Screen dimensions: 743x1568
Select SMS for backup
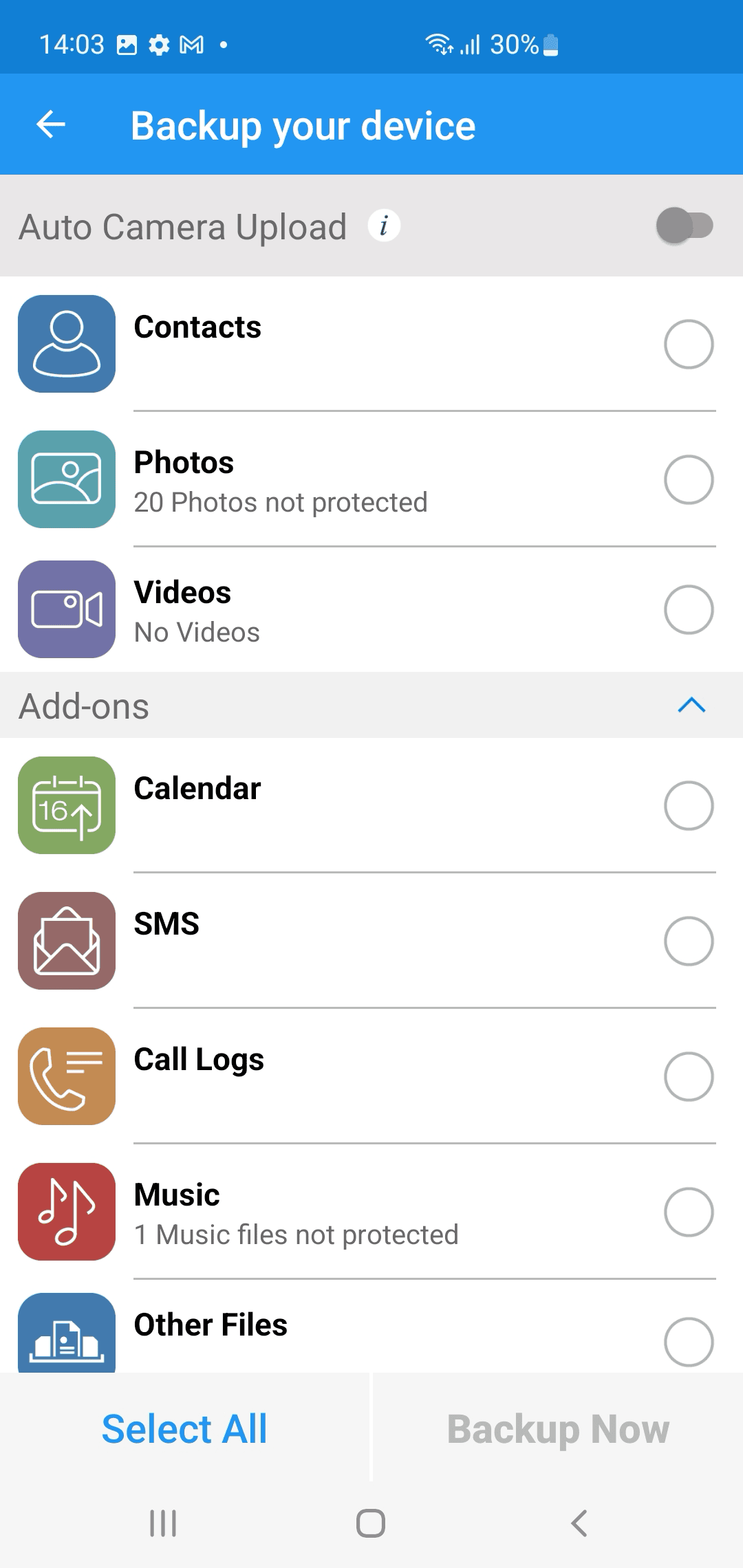click(689, 941)
